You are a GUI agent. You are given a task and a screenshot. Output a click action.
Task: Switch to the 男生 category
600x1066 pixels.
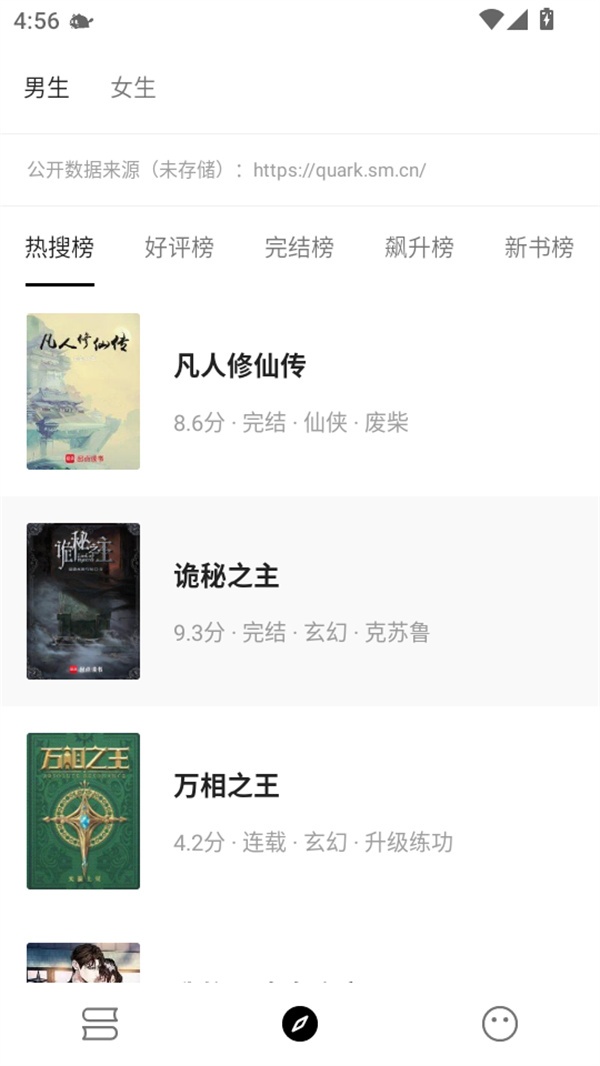coord(47,88)
